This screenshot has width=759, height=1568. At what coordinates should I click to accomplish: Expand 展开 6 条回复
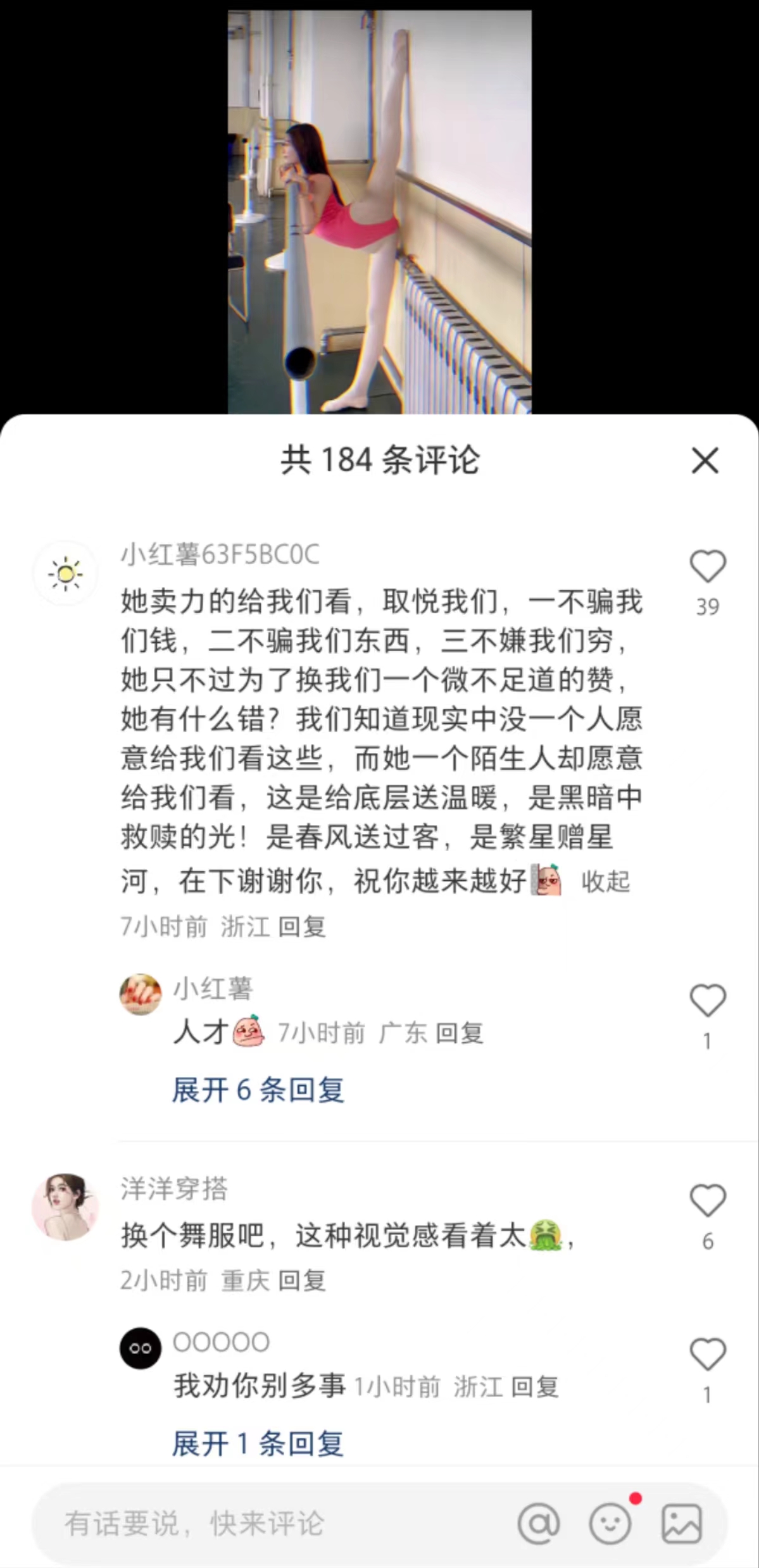[x=258, y=1090]
